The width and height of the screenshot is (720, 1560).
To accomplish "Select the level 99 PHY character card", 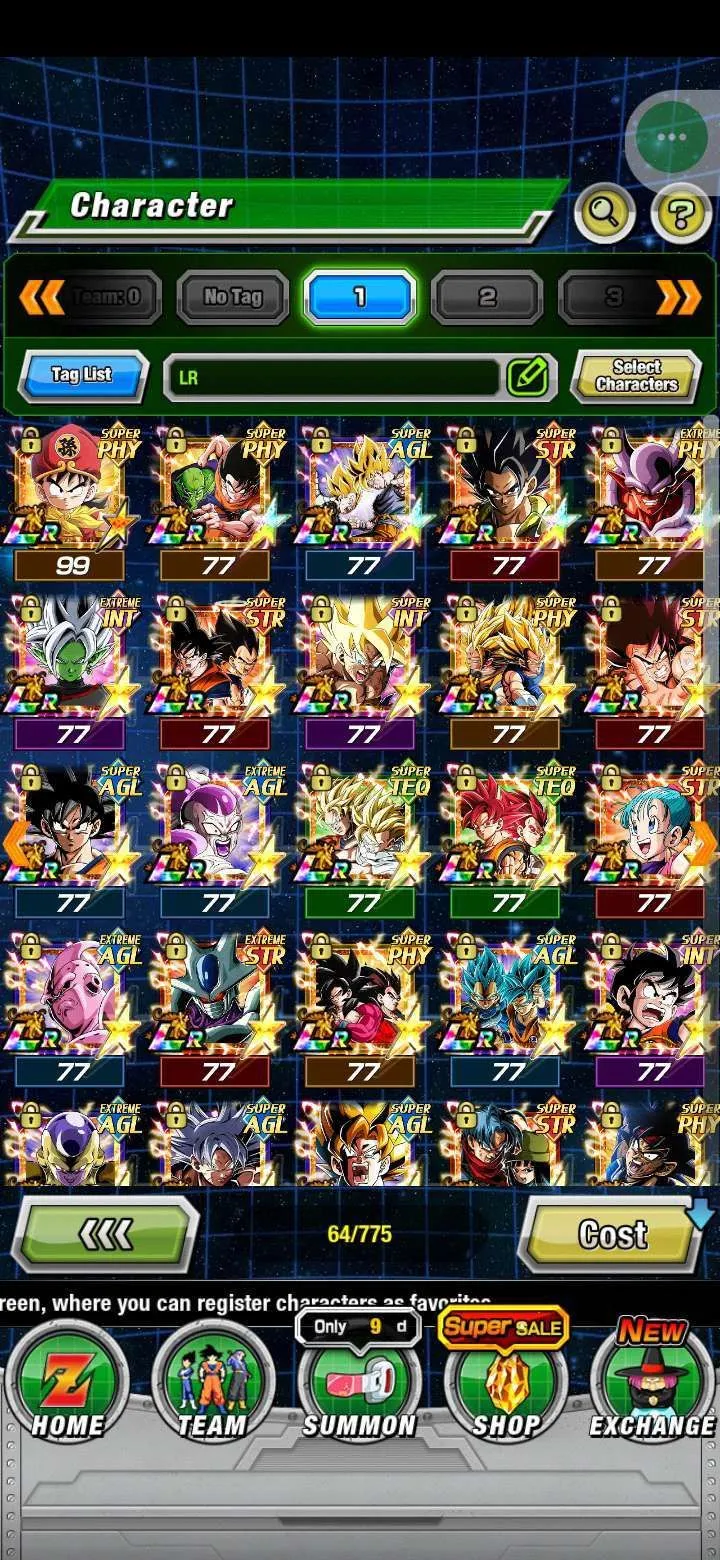I will (x=69, y=500).
